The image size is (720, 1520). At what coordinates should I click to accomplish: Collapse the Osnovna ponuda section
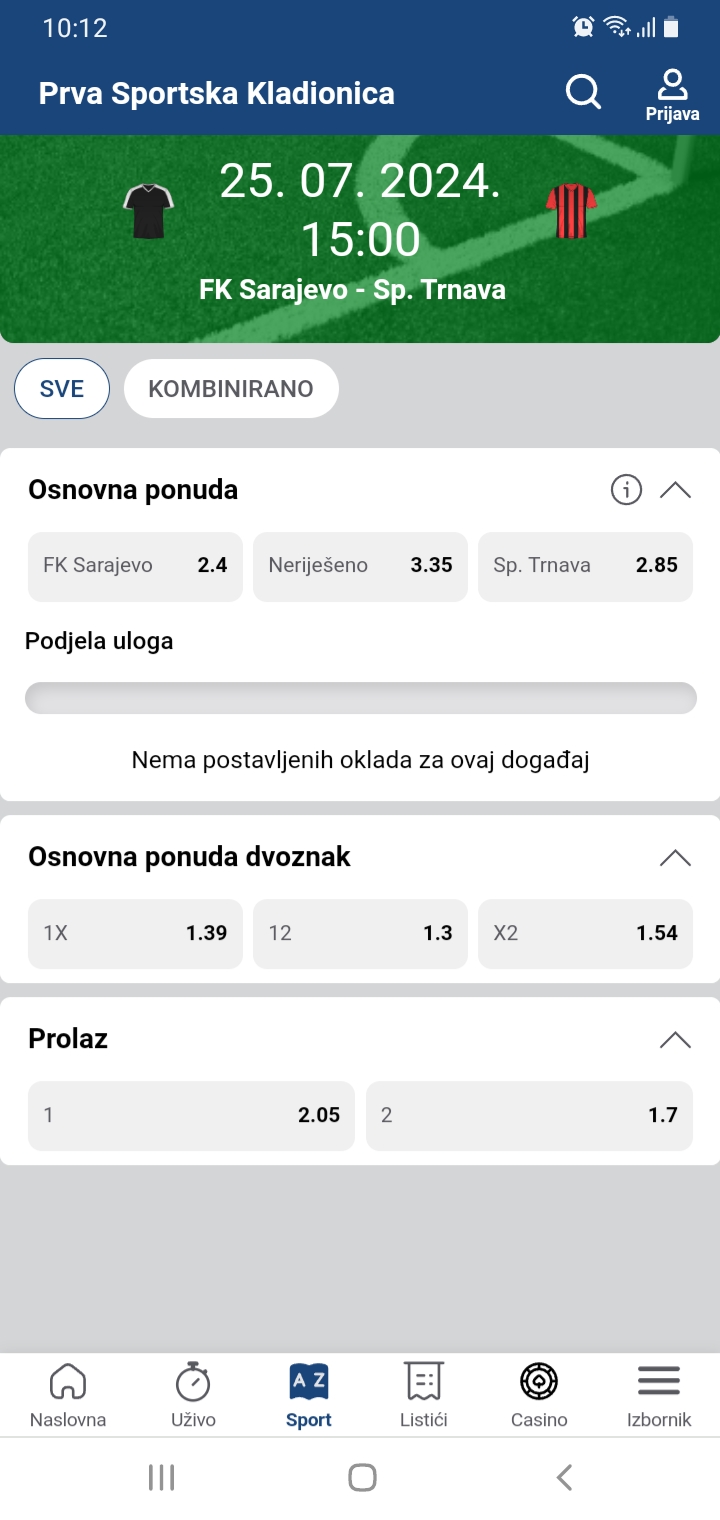[x=676, y=490]
